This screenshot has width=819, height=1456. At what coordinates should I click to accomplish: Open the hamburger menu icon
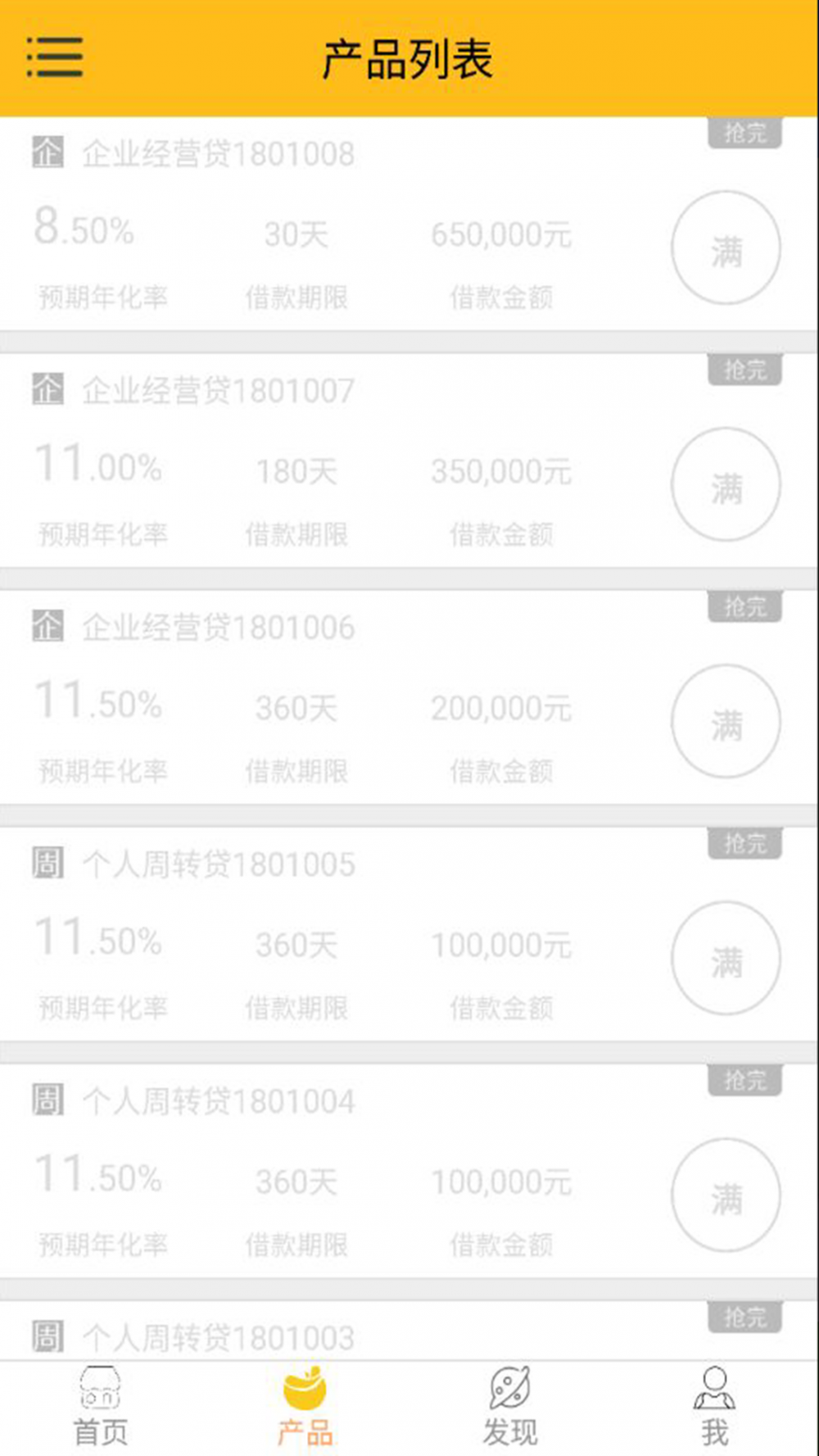click(54, 57)
